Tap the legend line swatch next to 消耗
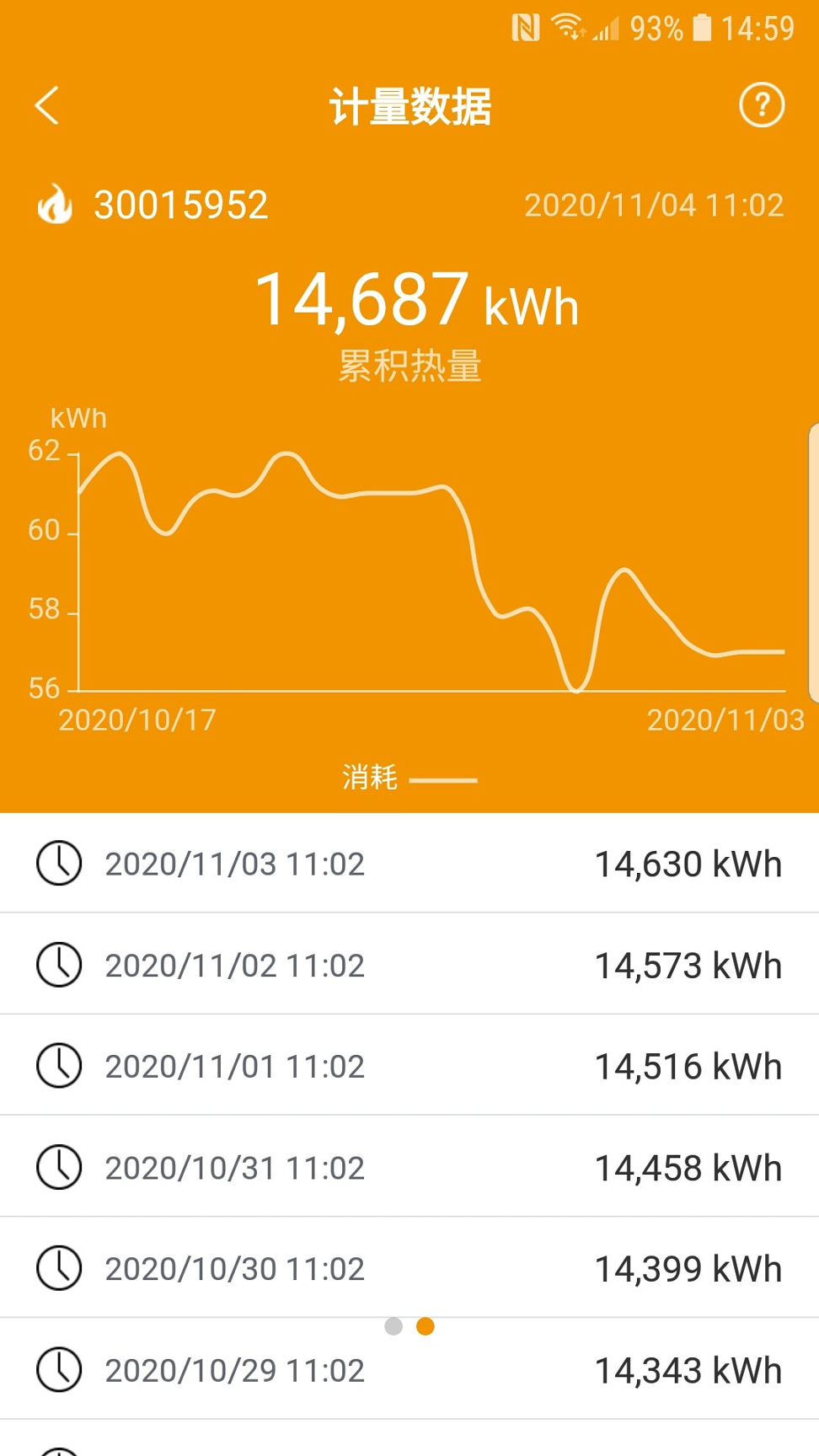 (445, 779)
